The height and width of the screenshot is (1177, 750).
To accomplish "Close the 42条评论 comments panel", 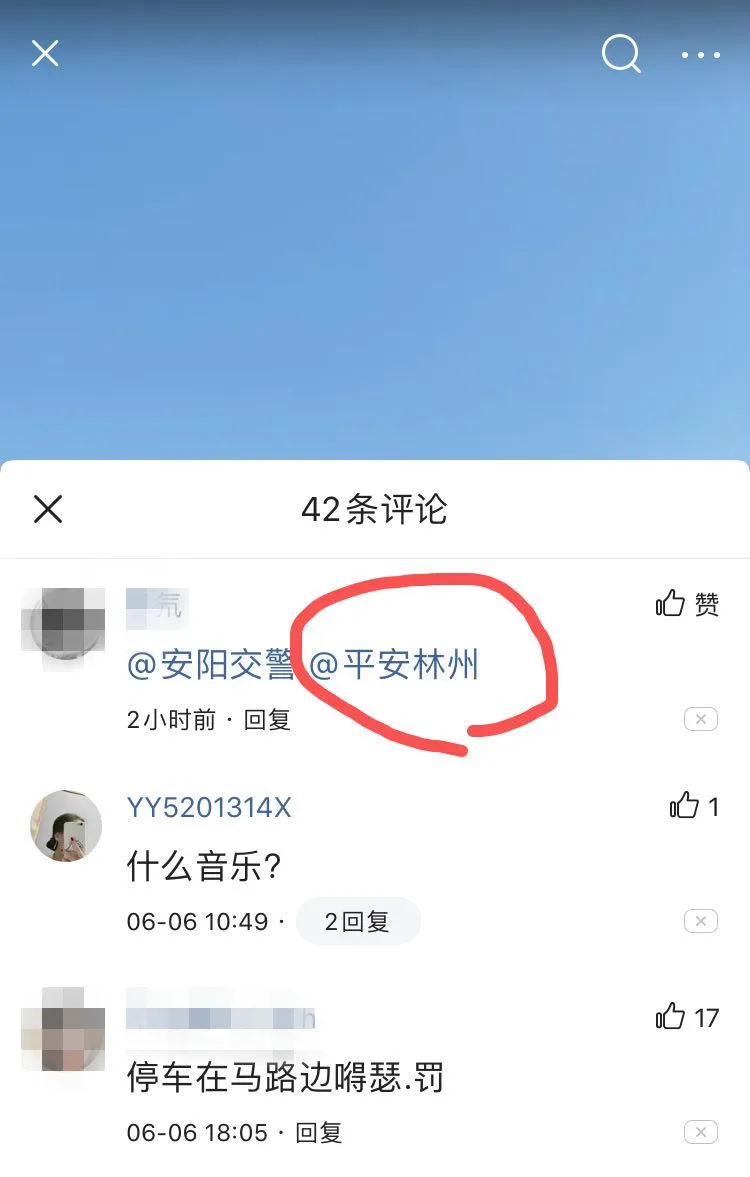I will point(48,509).
